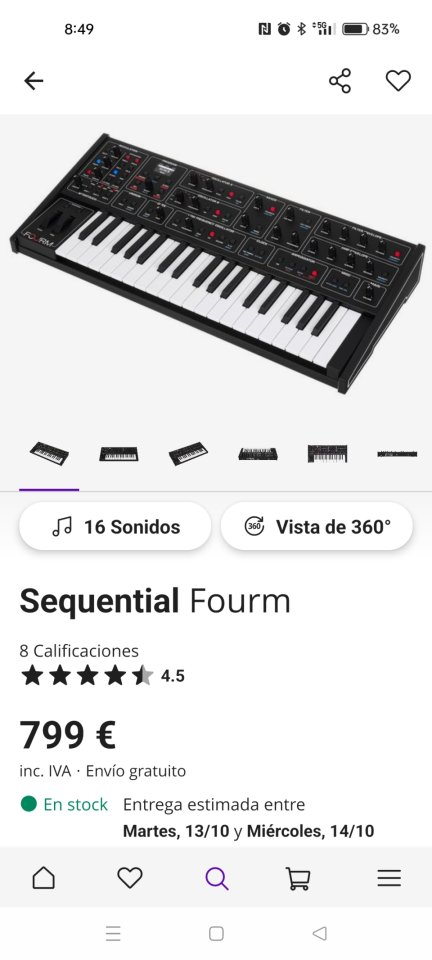Open Vista de 360° view
Screen dimensions: 432x960
(x=316, y=527)
